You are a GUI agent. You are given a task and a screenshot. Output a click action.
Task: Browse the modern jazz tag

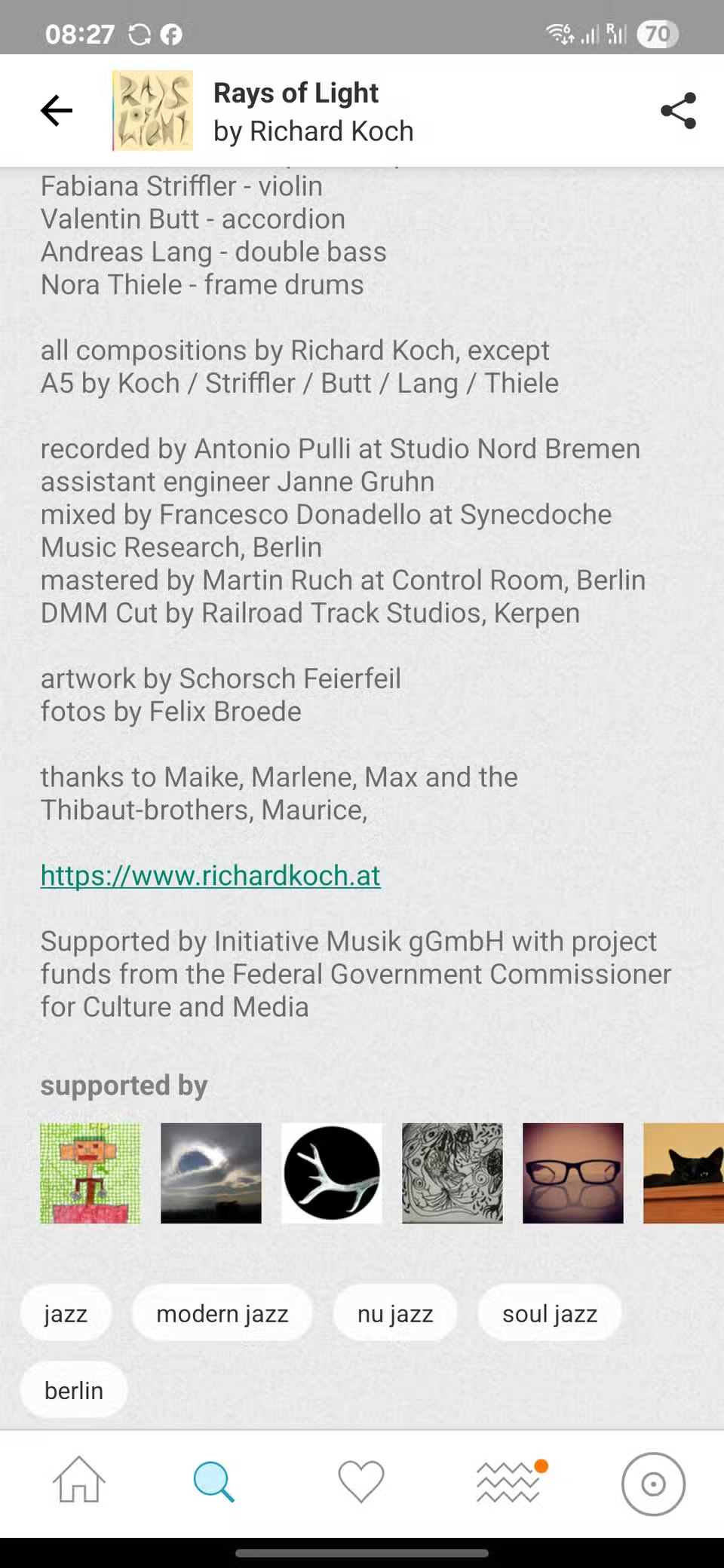coord(222,1314)
